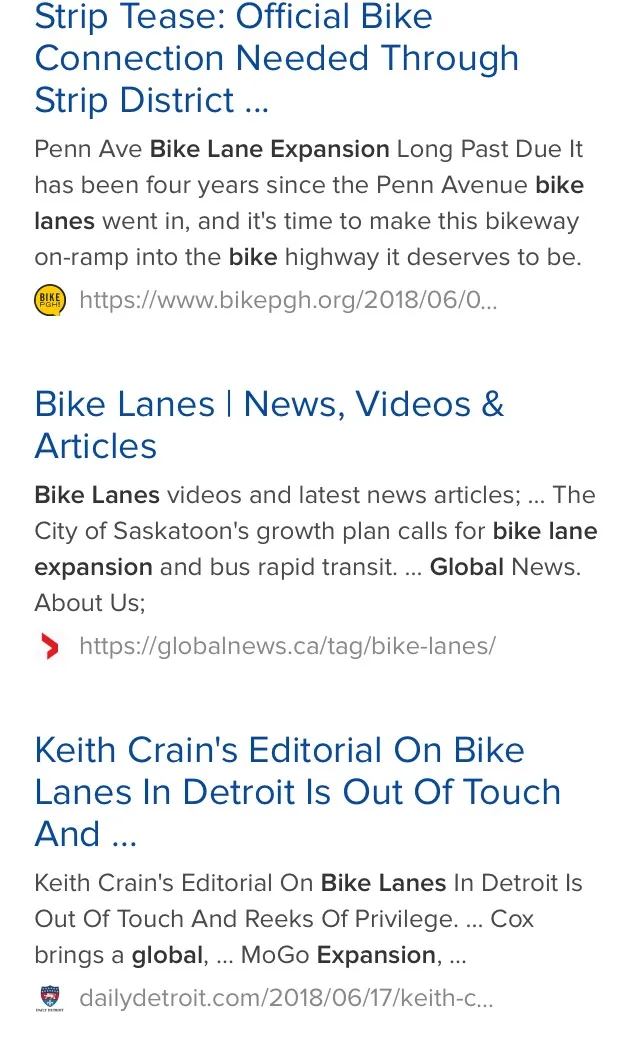Visit the bikepgh.org URL link
The image size is (640, 1041).
(287, 300)
